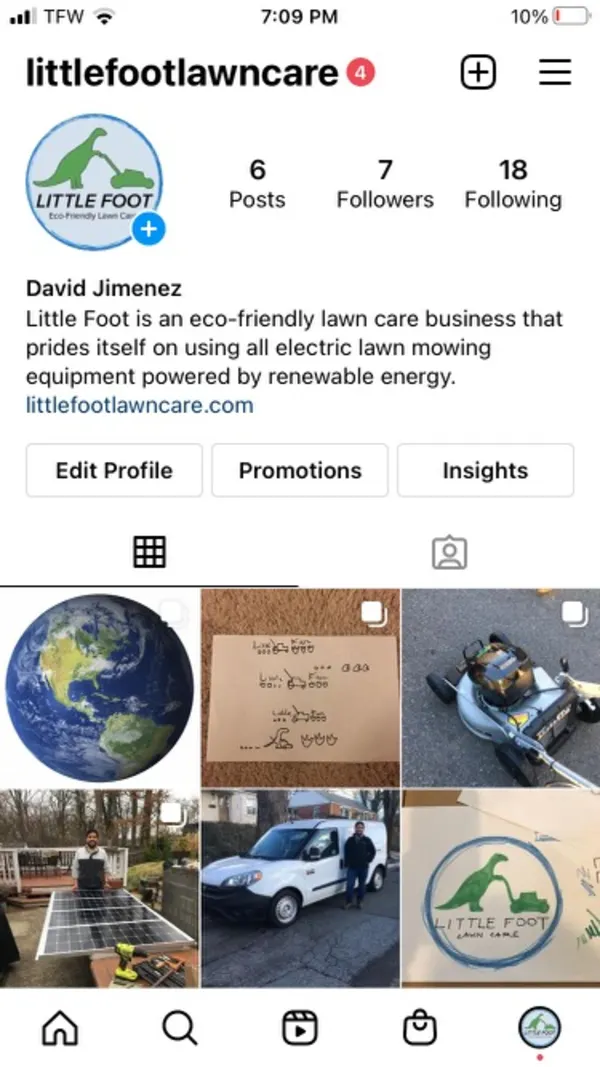Open Insights
600x1067 pixels.
485,471
